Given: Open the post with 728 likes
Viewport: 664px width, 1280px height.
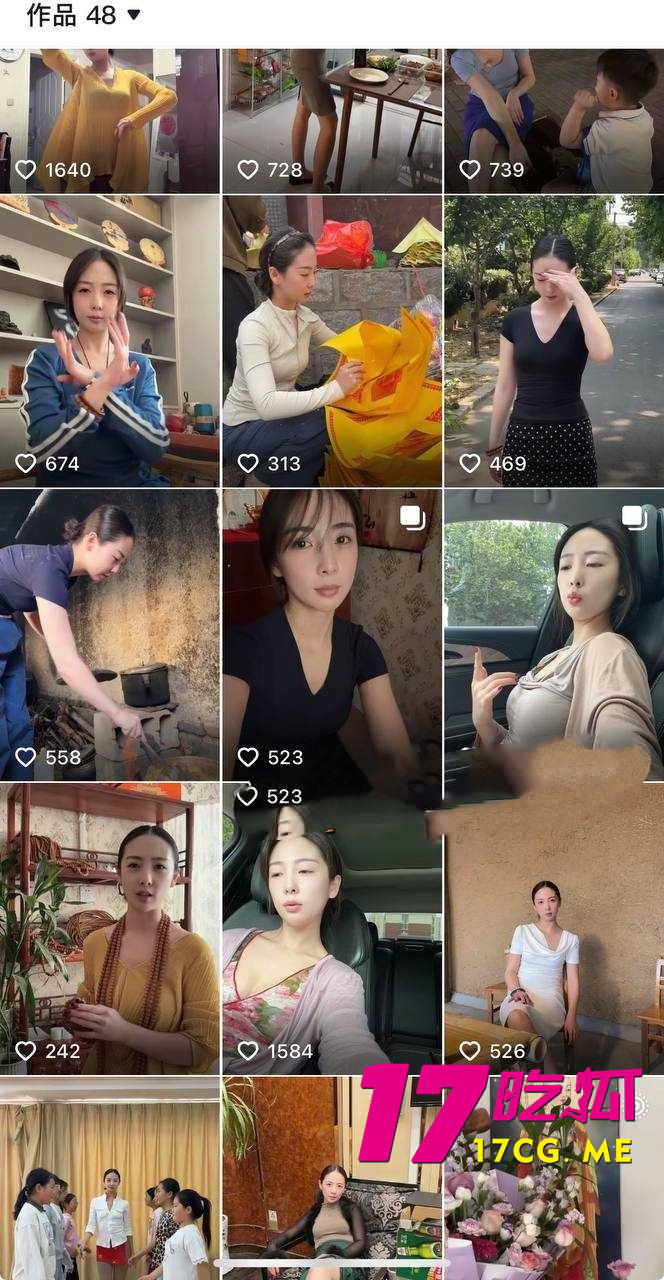Looking at the screenshot, I should [331, 118].
